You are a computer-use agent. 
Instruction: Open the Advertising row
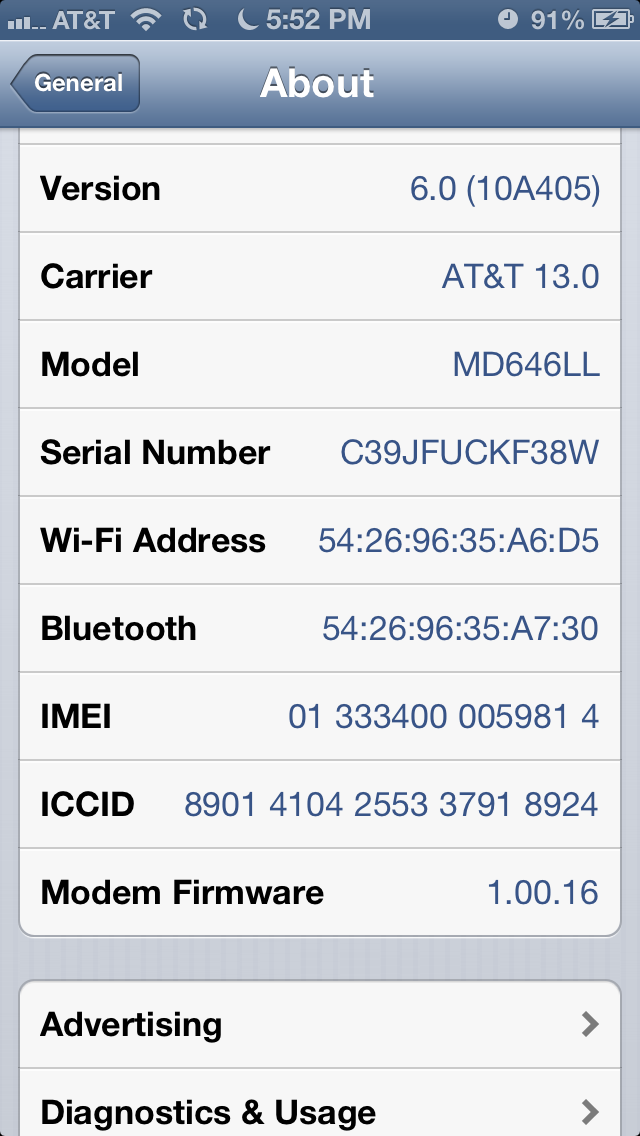tap(320, 1024)
